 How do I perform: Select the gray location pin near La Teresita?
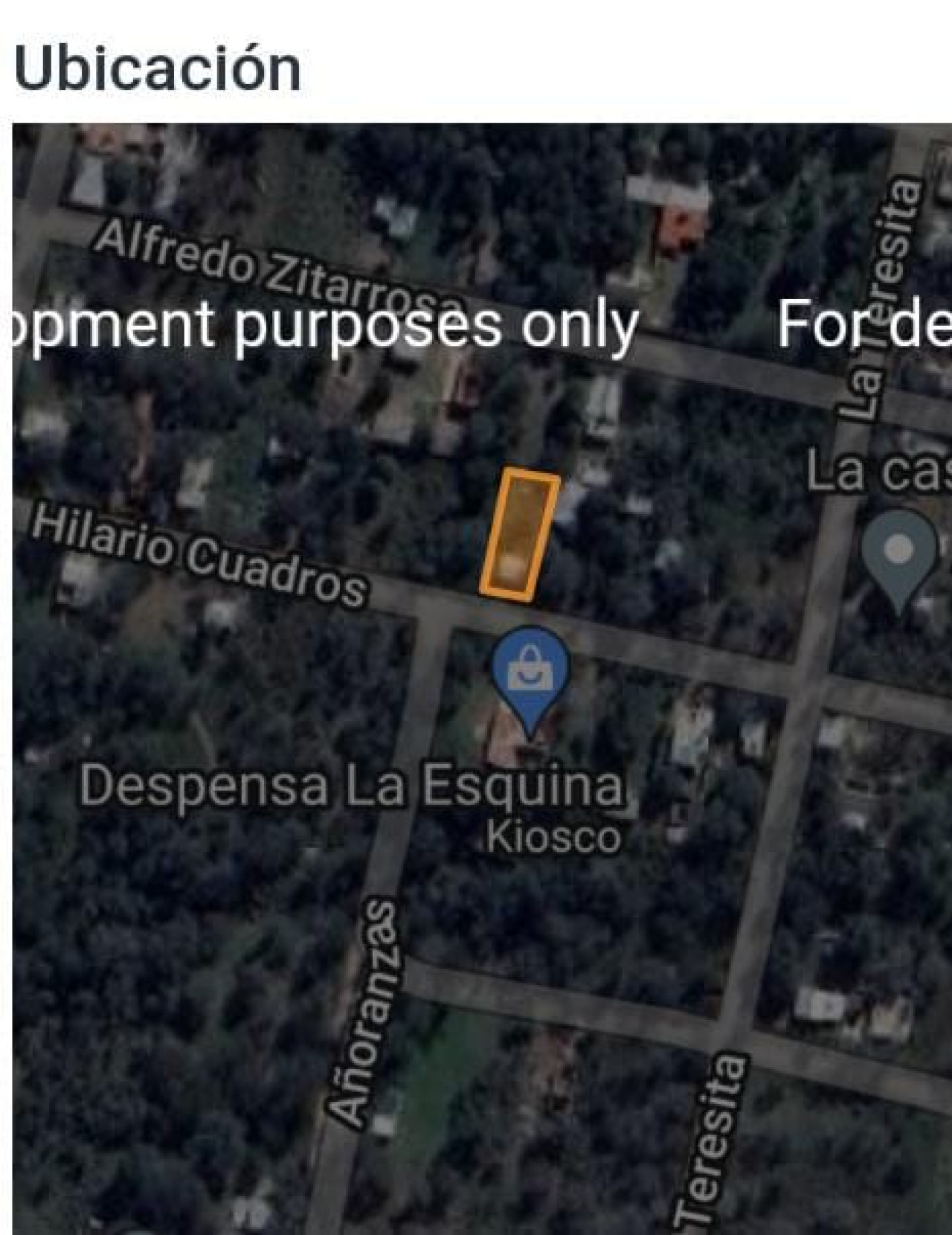point(899,554)
